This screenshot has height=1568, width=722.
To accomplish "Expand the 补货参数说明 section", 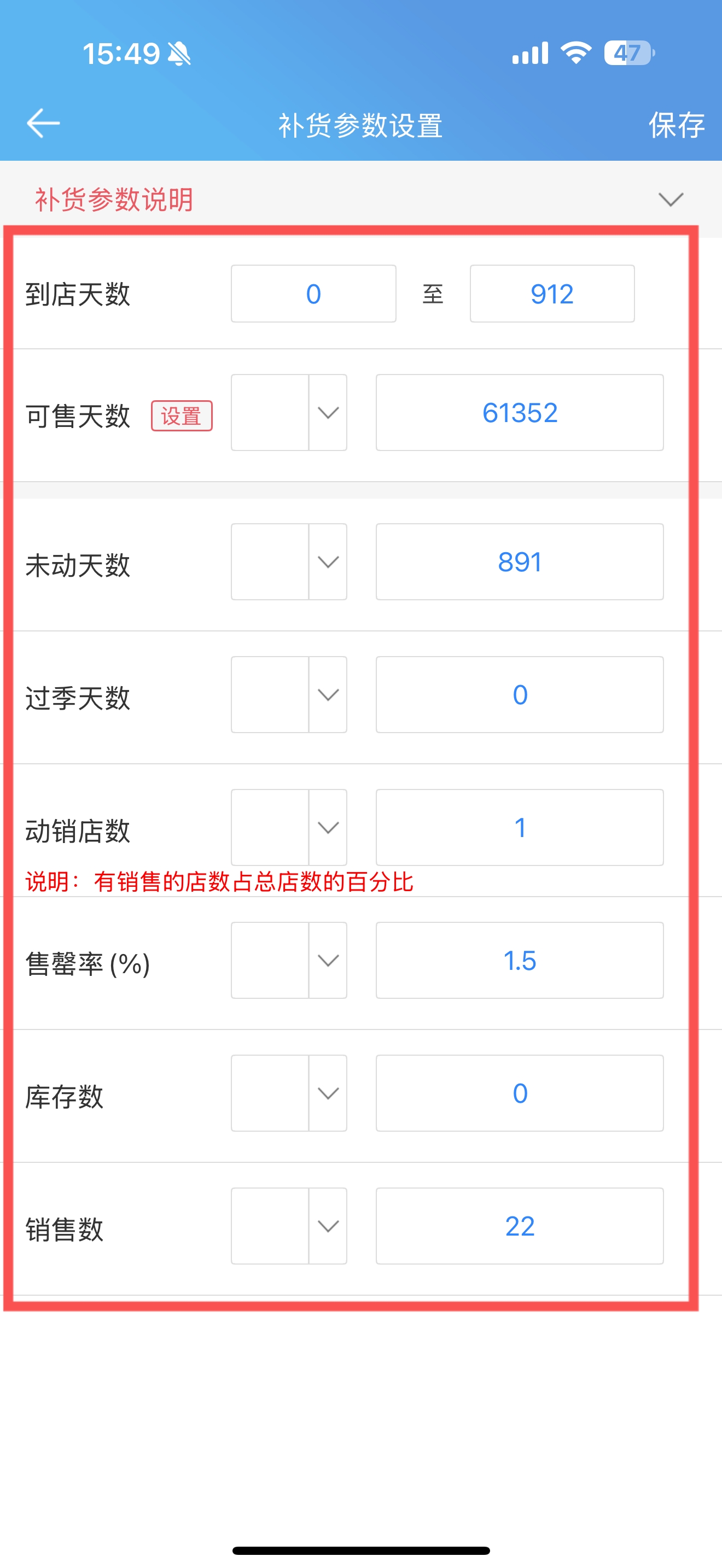I will (671, 199).
